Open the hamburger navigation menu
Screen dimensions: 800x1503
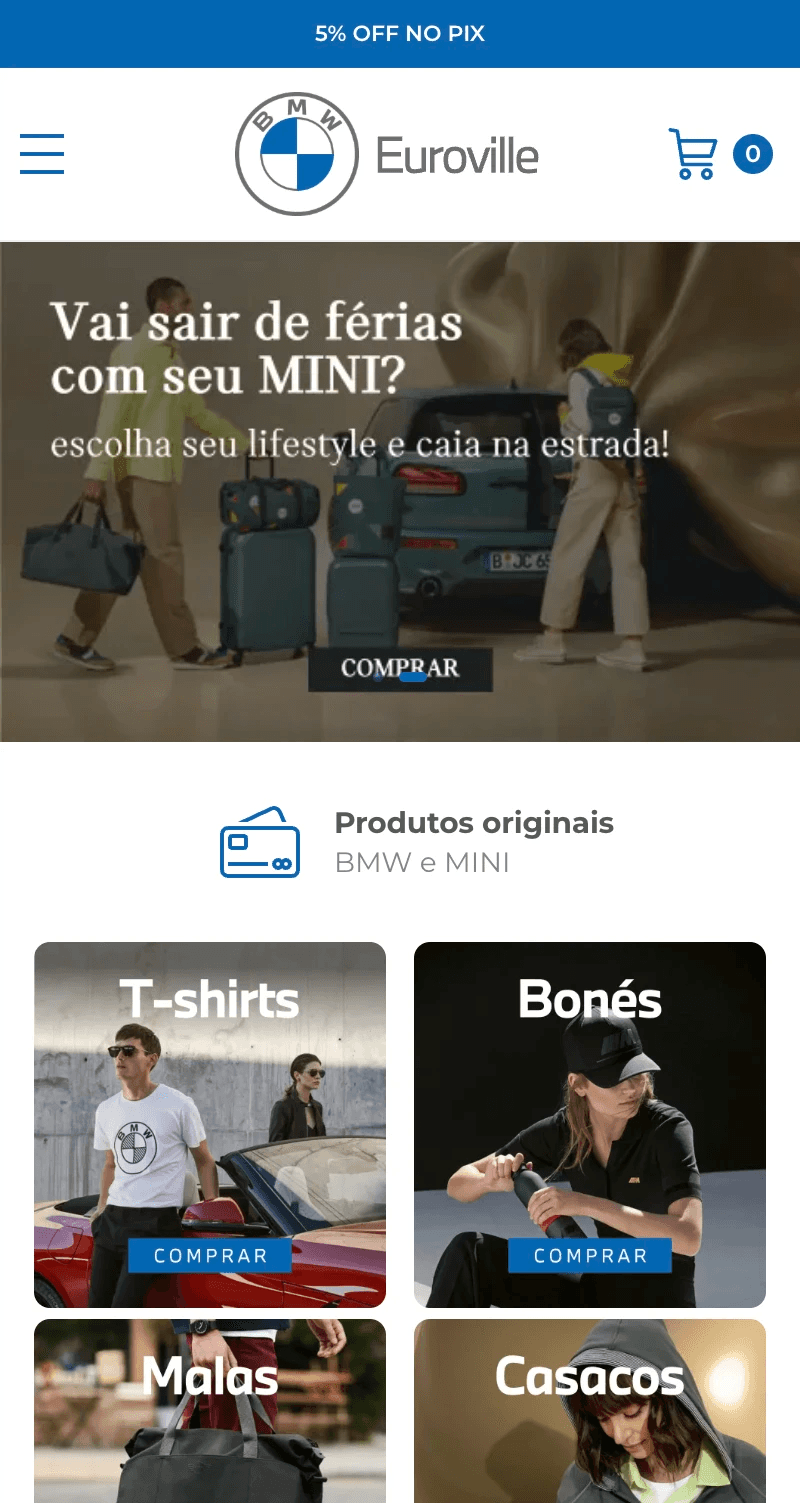pos(42,154)
